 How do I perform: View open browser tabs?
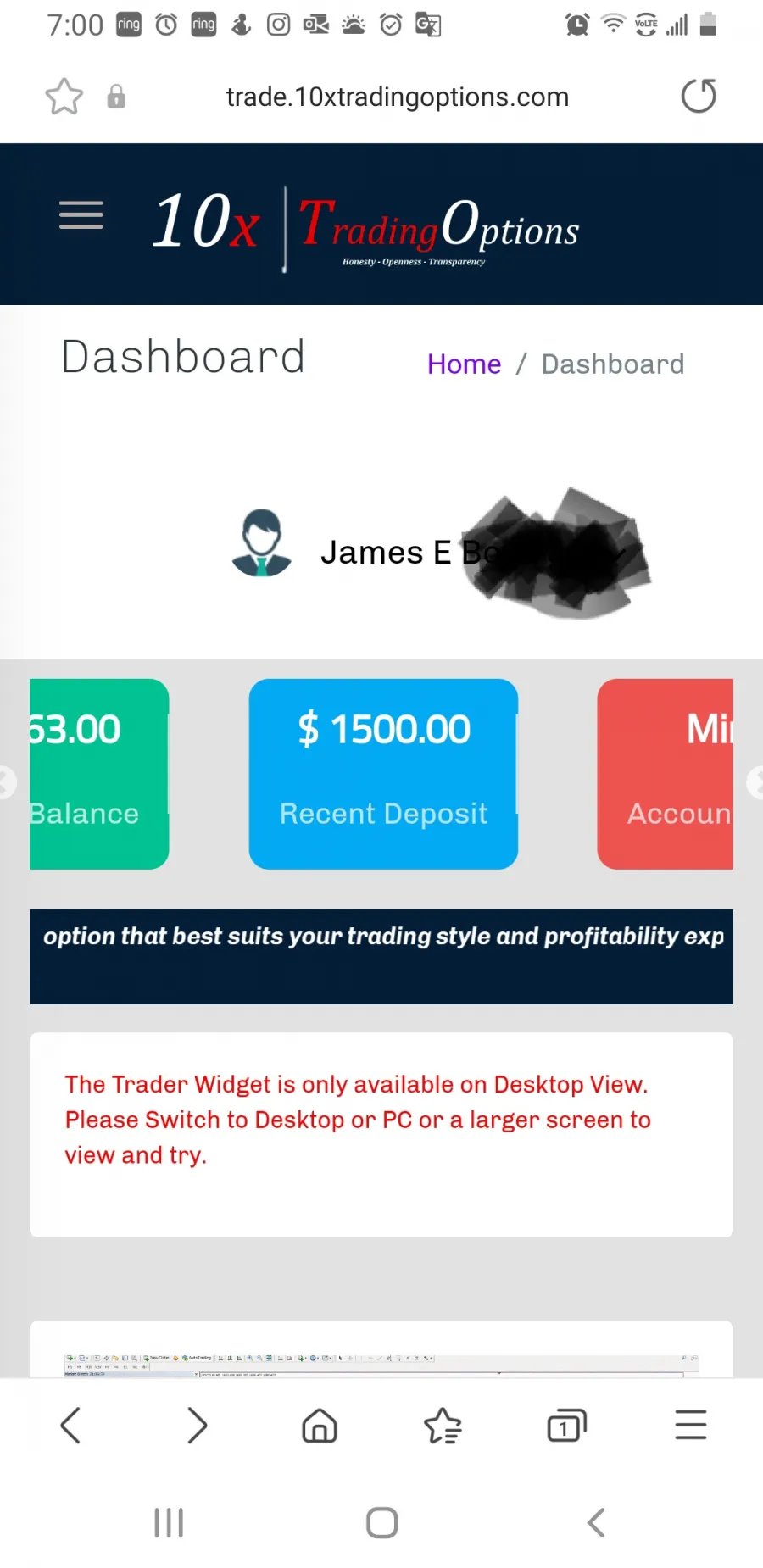tap(566, 1425)
